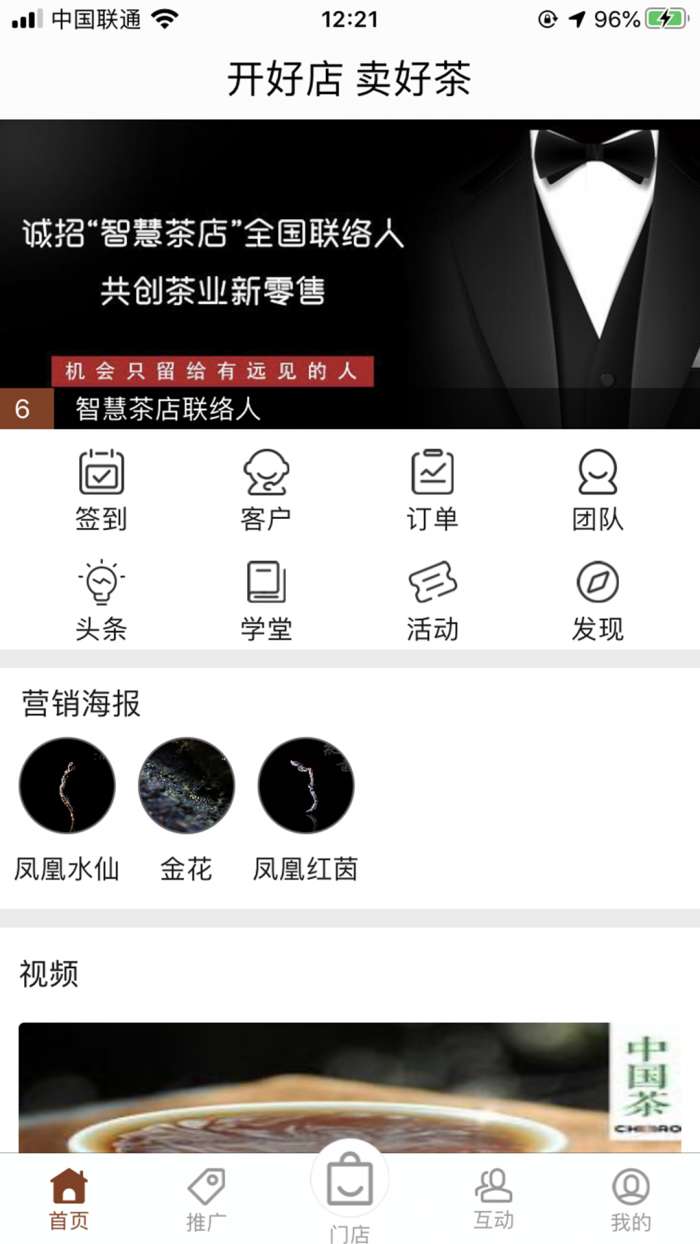Open the 客户 customers section

[266, 490]
